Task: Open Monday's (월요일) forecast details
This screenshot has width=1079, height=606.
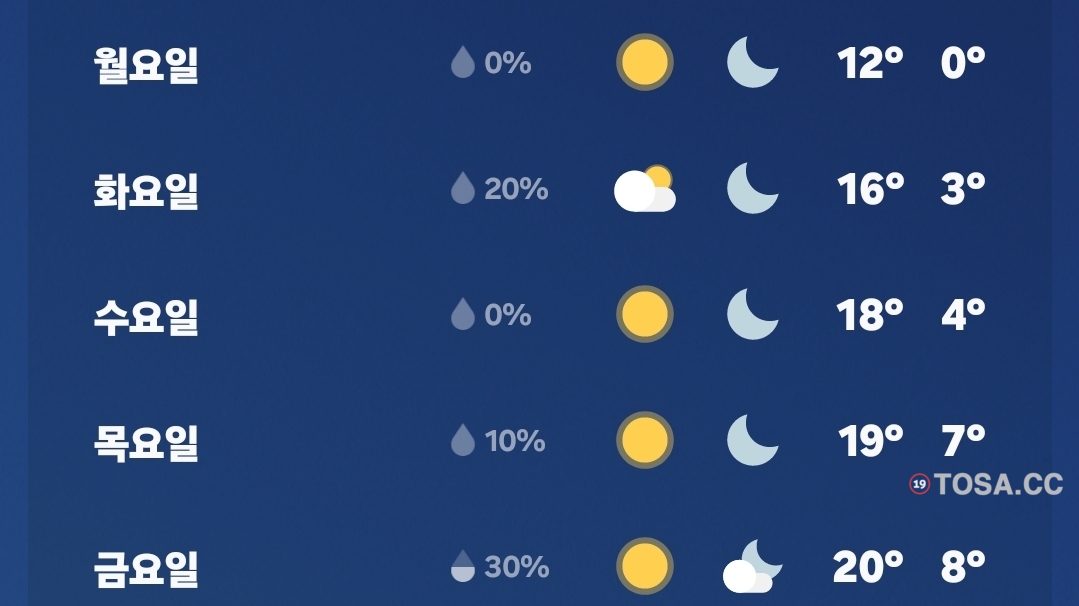Action: (x=146, y=64)
